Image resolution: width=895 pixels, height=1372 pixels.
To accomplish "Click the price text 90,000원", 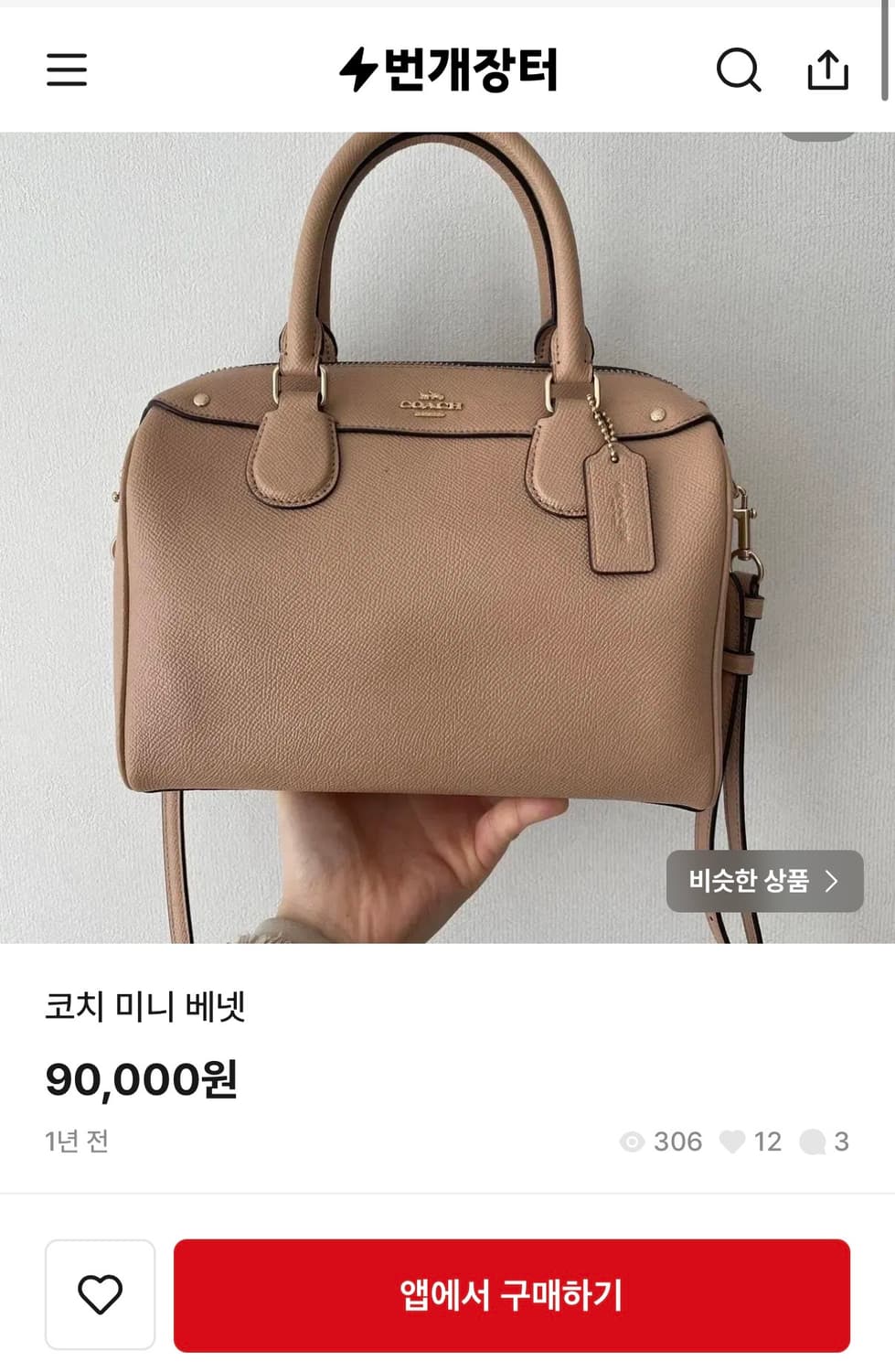I will click(139, 1079).
